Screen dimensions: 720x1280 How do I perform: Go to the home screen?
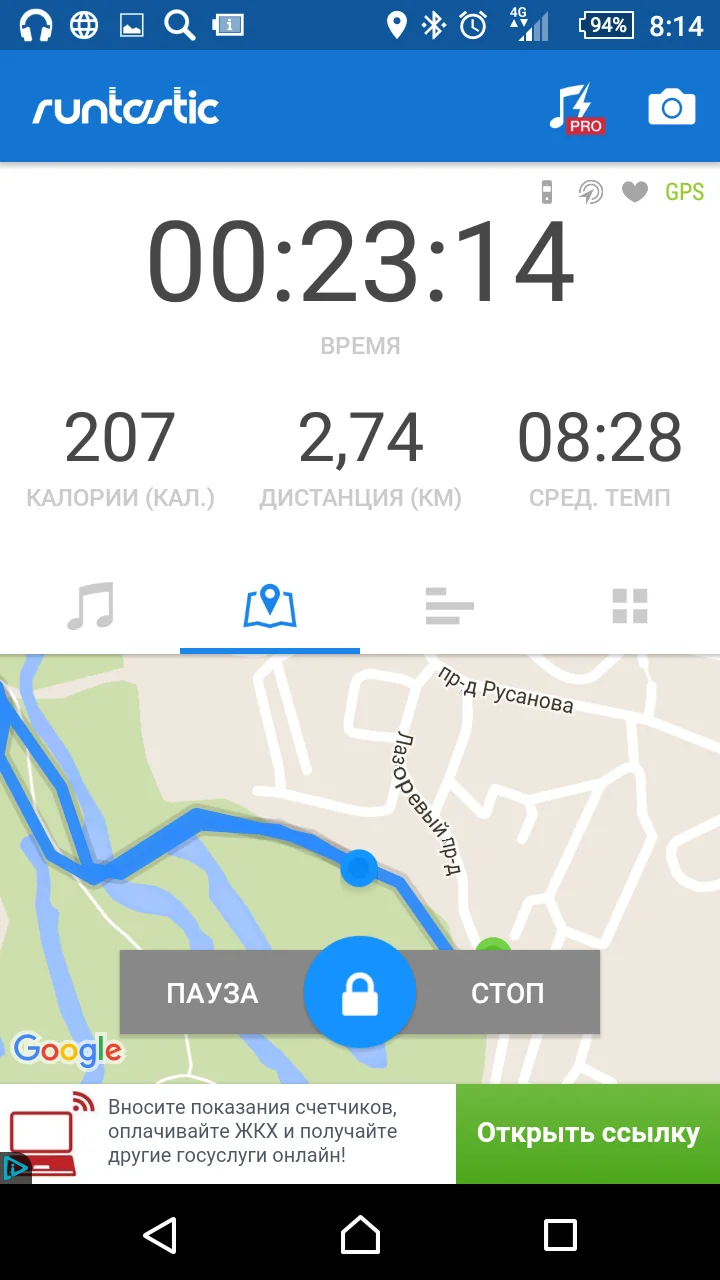tap(360, 1235)
